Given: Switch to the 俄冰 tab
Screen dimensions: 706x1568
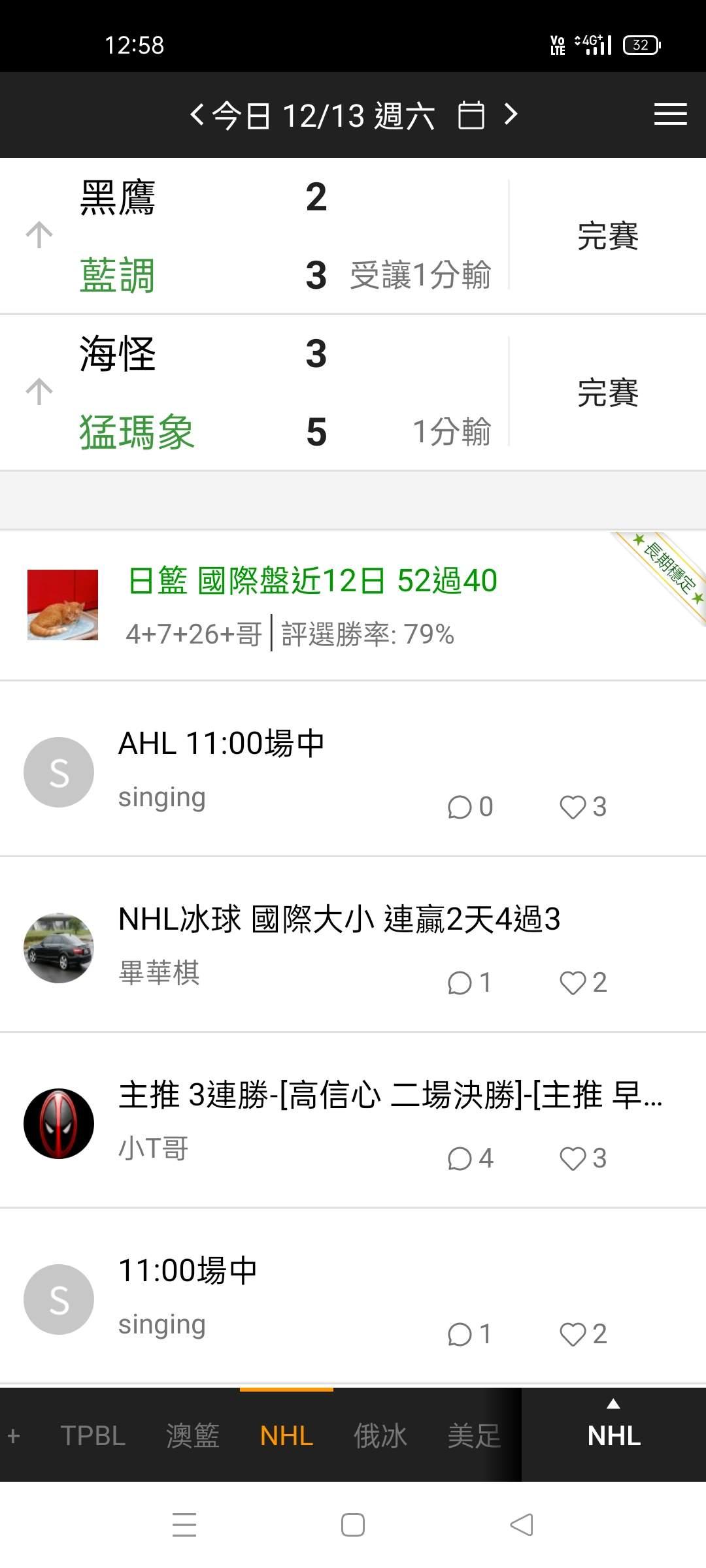Looking at the screenshot, I should click(x=380, y=1436).
